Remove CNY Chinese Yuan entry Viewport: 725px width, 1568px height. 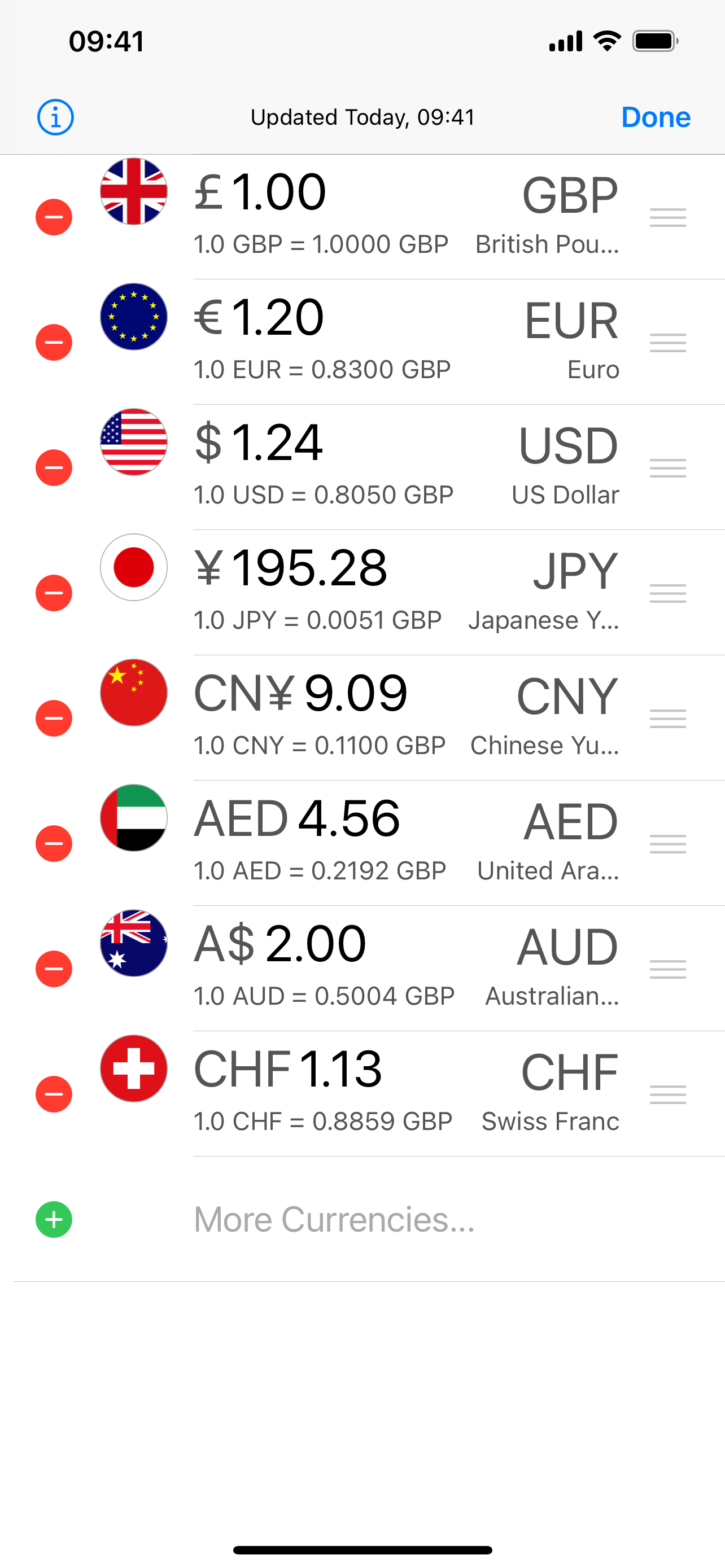(54, 719)
